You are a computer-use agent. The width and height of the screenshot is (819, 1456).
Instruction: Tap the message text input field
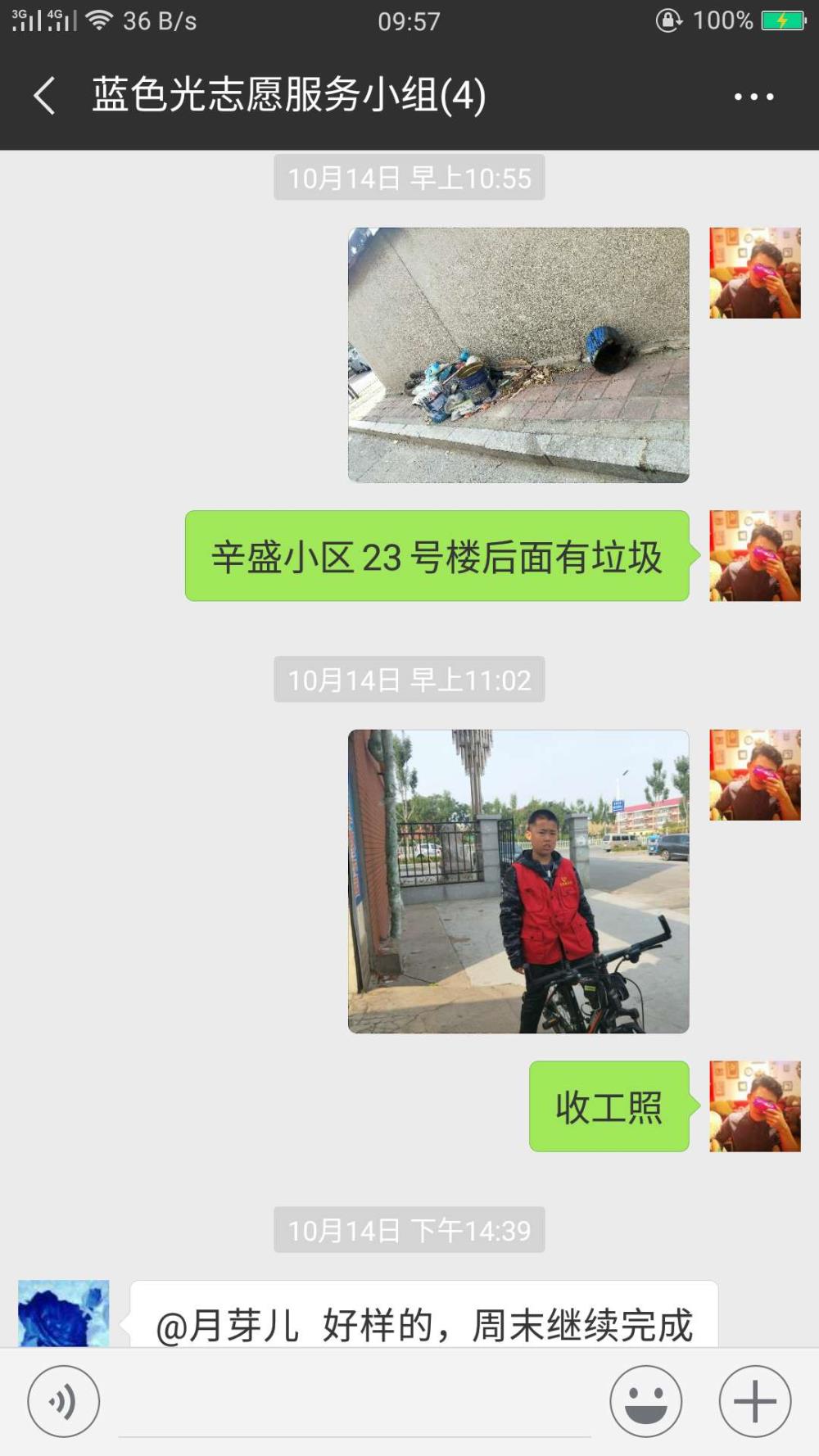pyautogui.click(x=355, y=1402)
